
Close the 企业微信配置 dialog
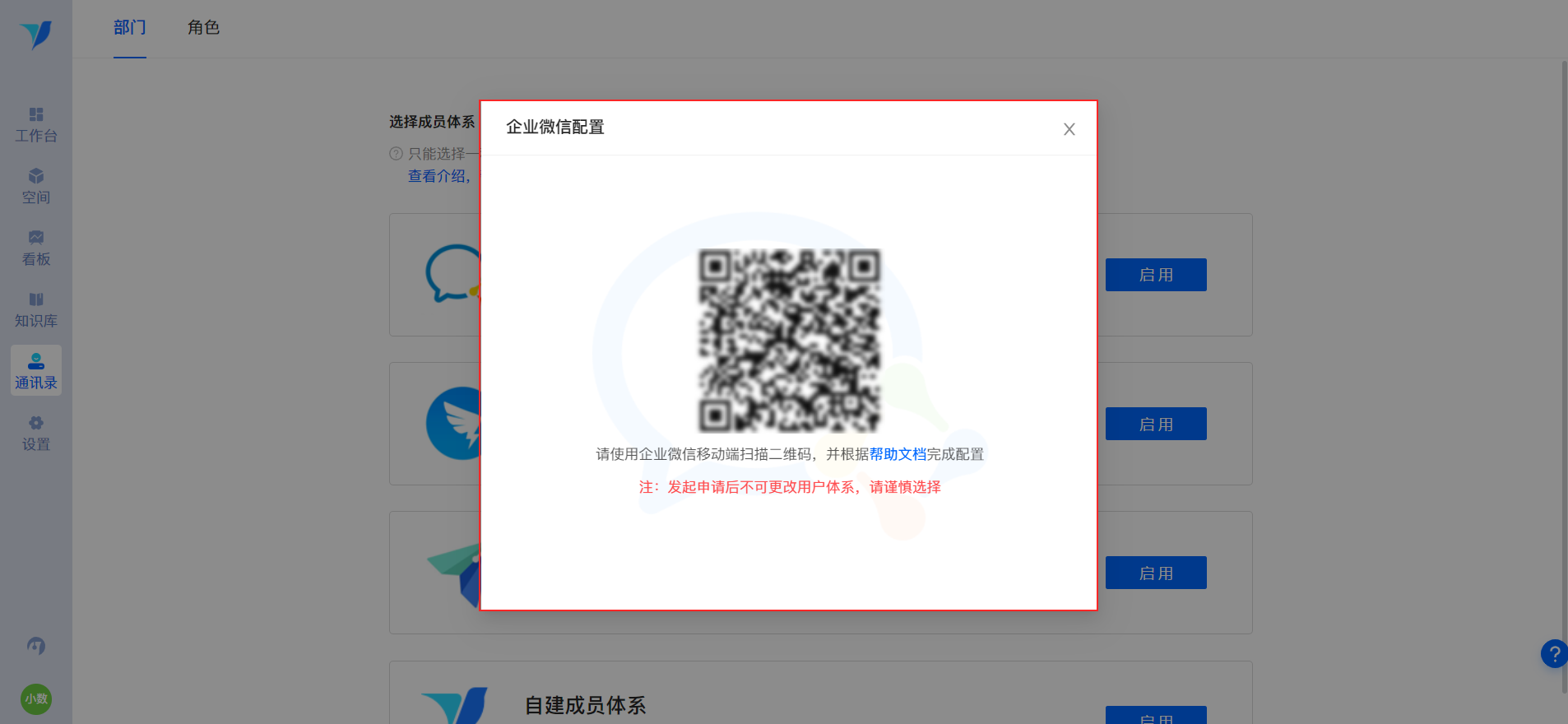(1069, 129)
